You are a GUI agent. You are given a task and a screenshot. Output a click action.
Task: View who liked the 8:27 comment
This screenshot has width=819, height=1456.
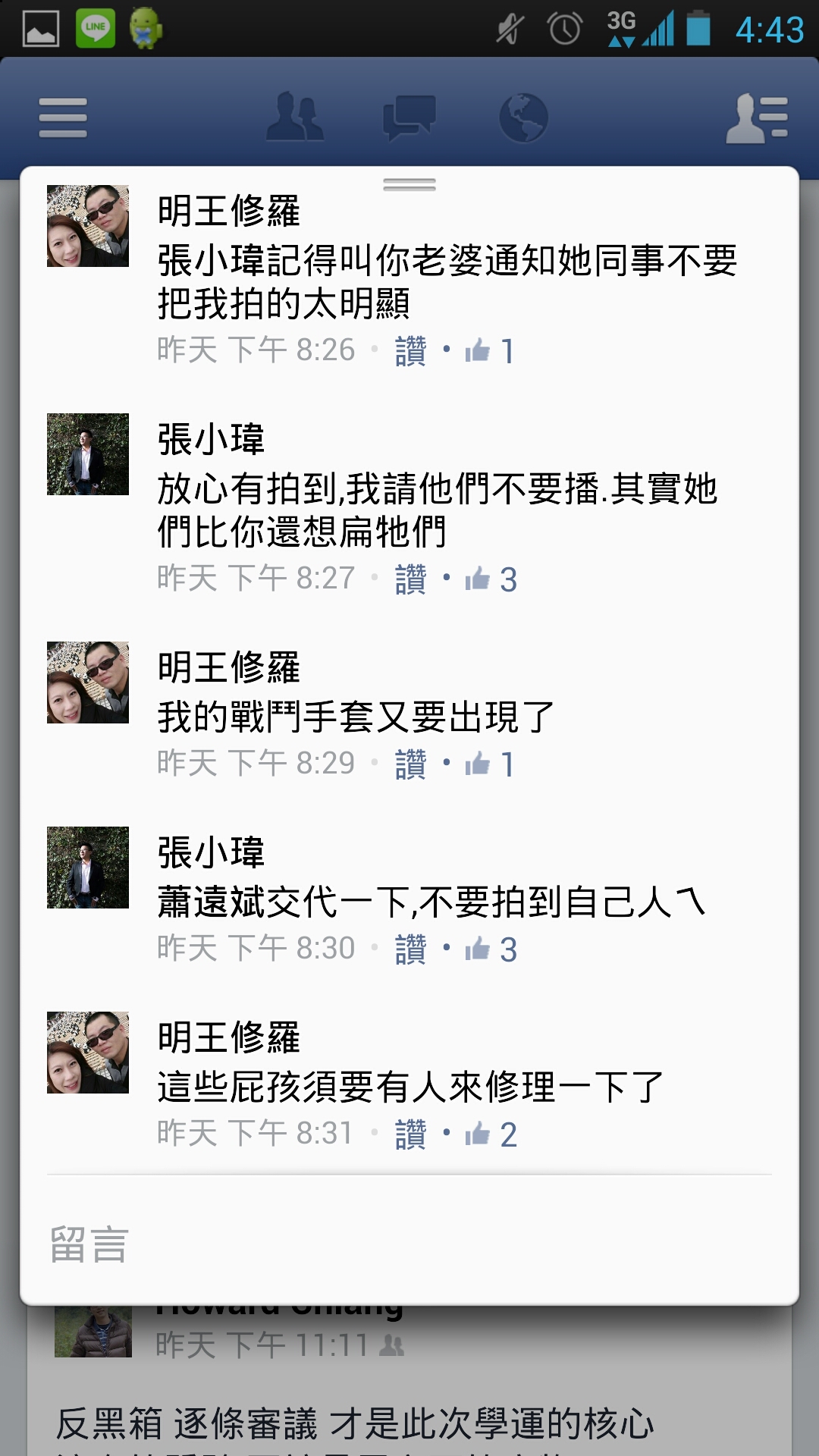(x=491, y=580)
